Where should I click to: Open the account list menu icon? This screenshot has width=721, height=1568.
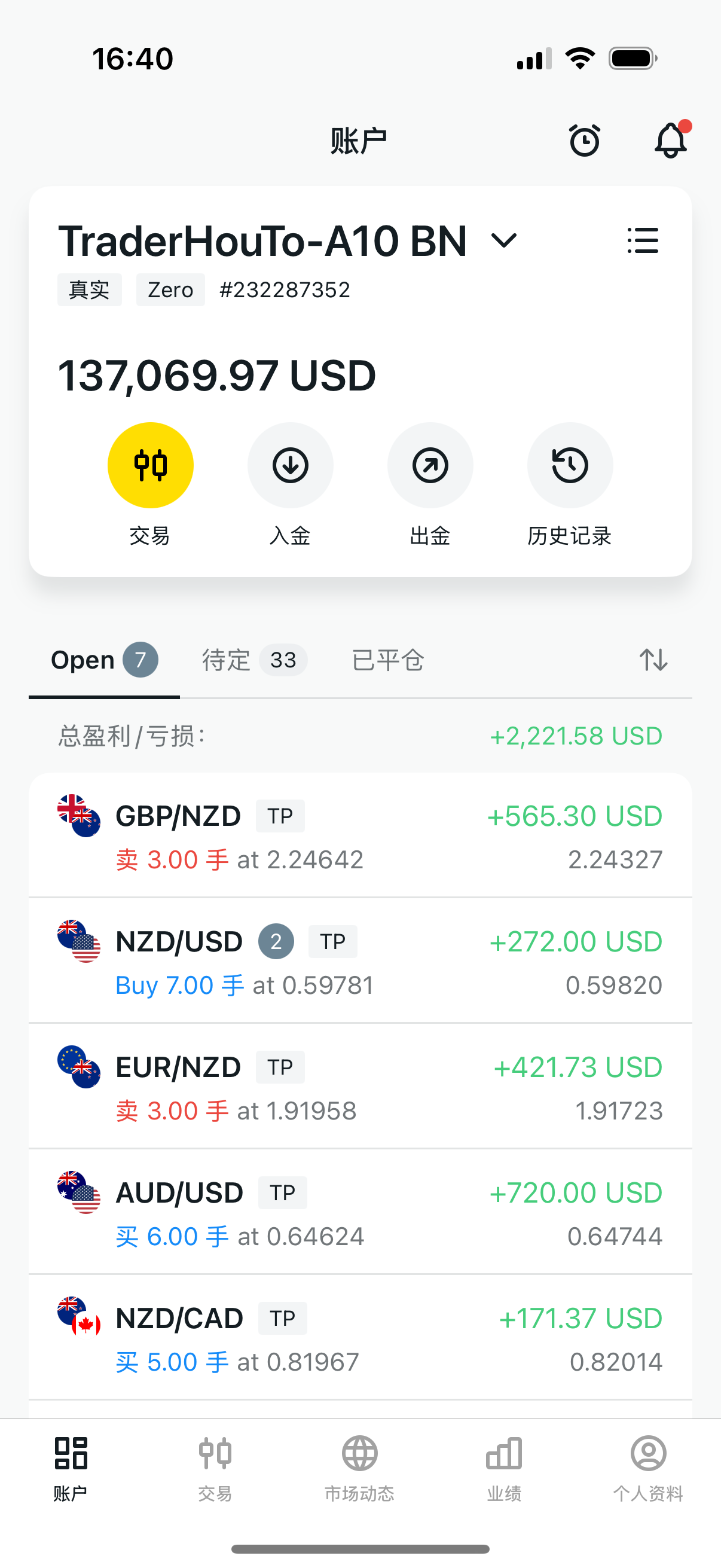(x=643, y=240)
